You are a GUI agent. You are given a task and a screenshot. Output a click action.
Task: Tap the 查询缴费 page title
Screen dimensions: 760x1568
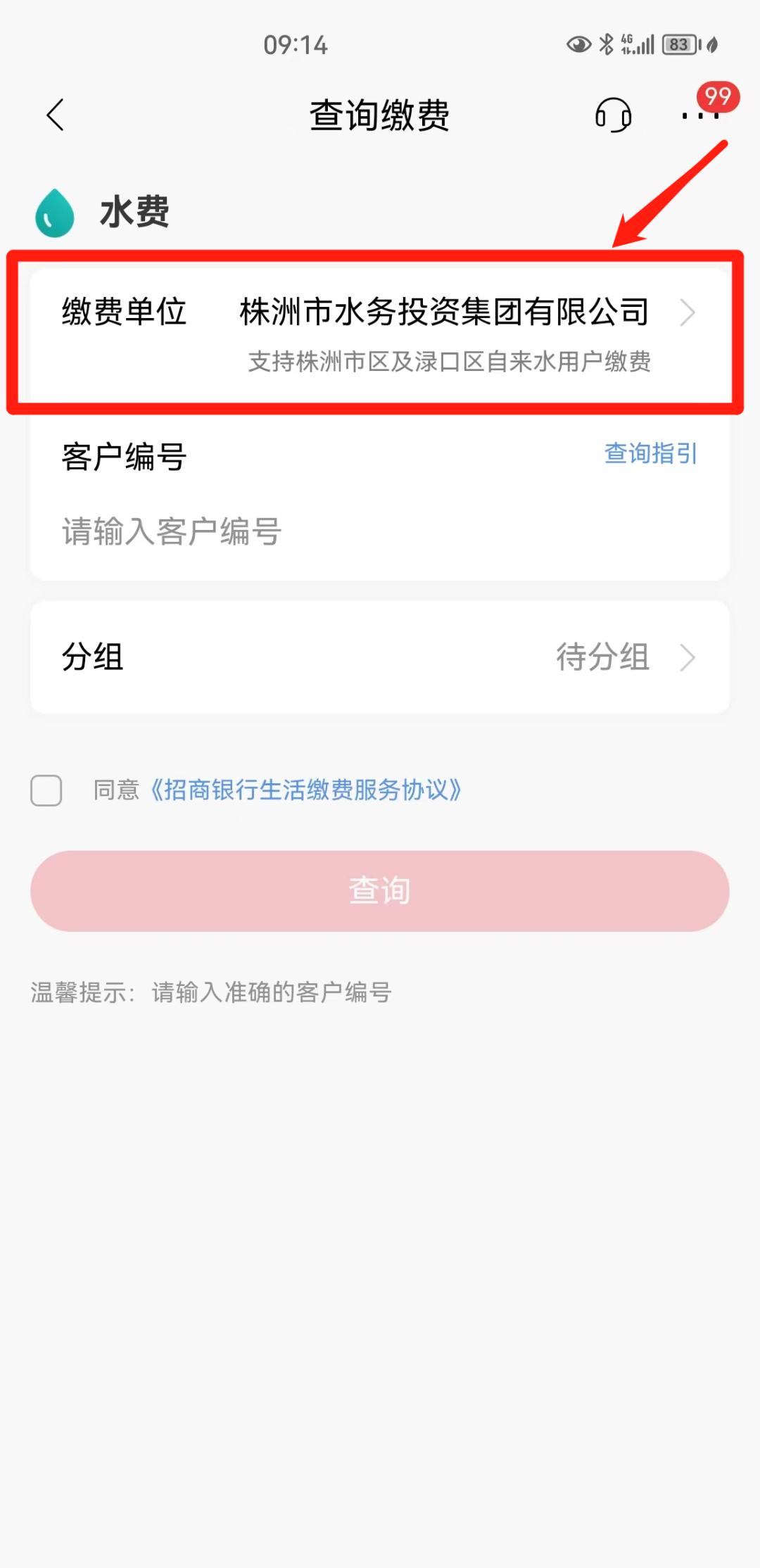(380, 115)
